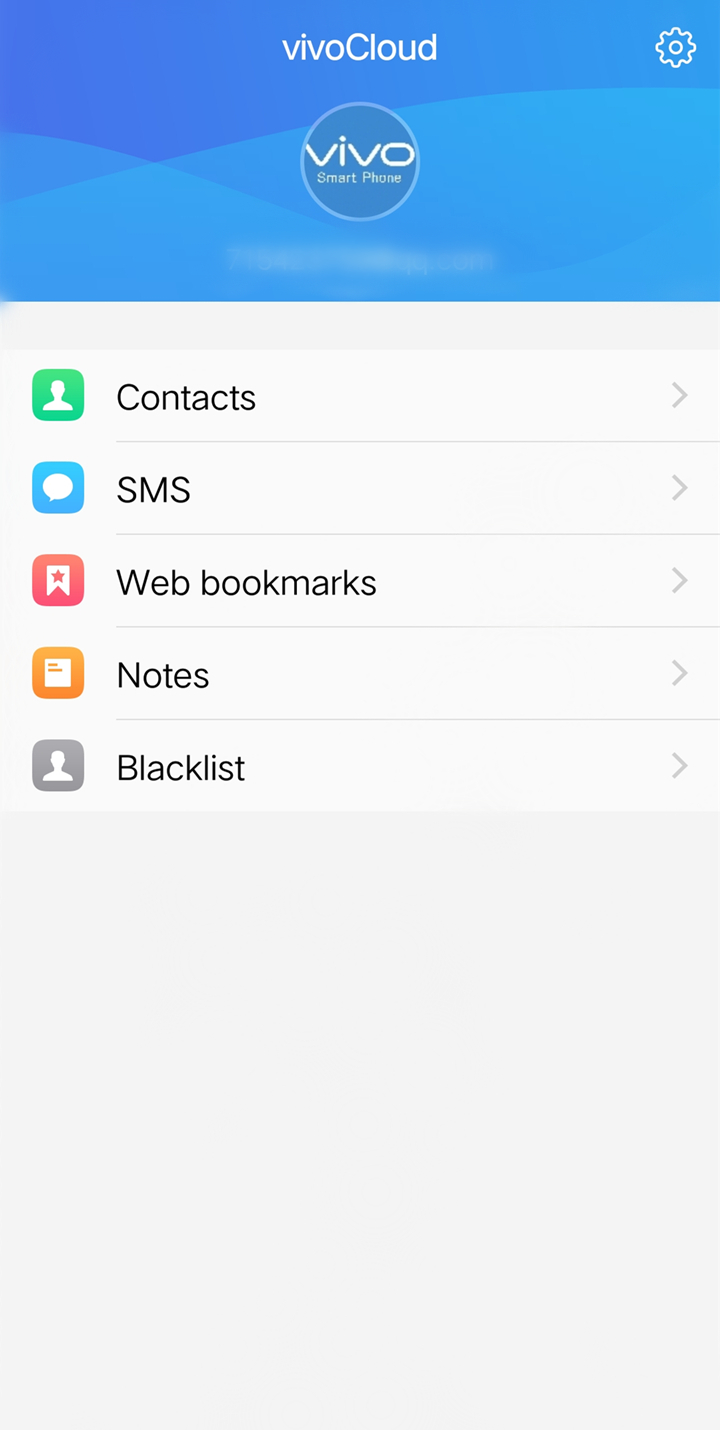Open the Contacts backup row

[x=360, y=396]
